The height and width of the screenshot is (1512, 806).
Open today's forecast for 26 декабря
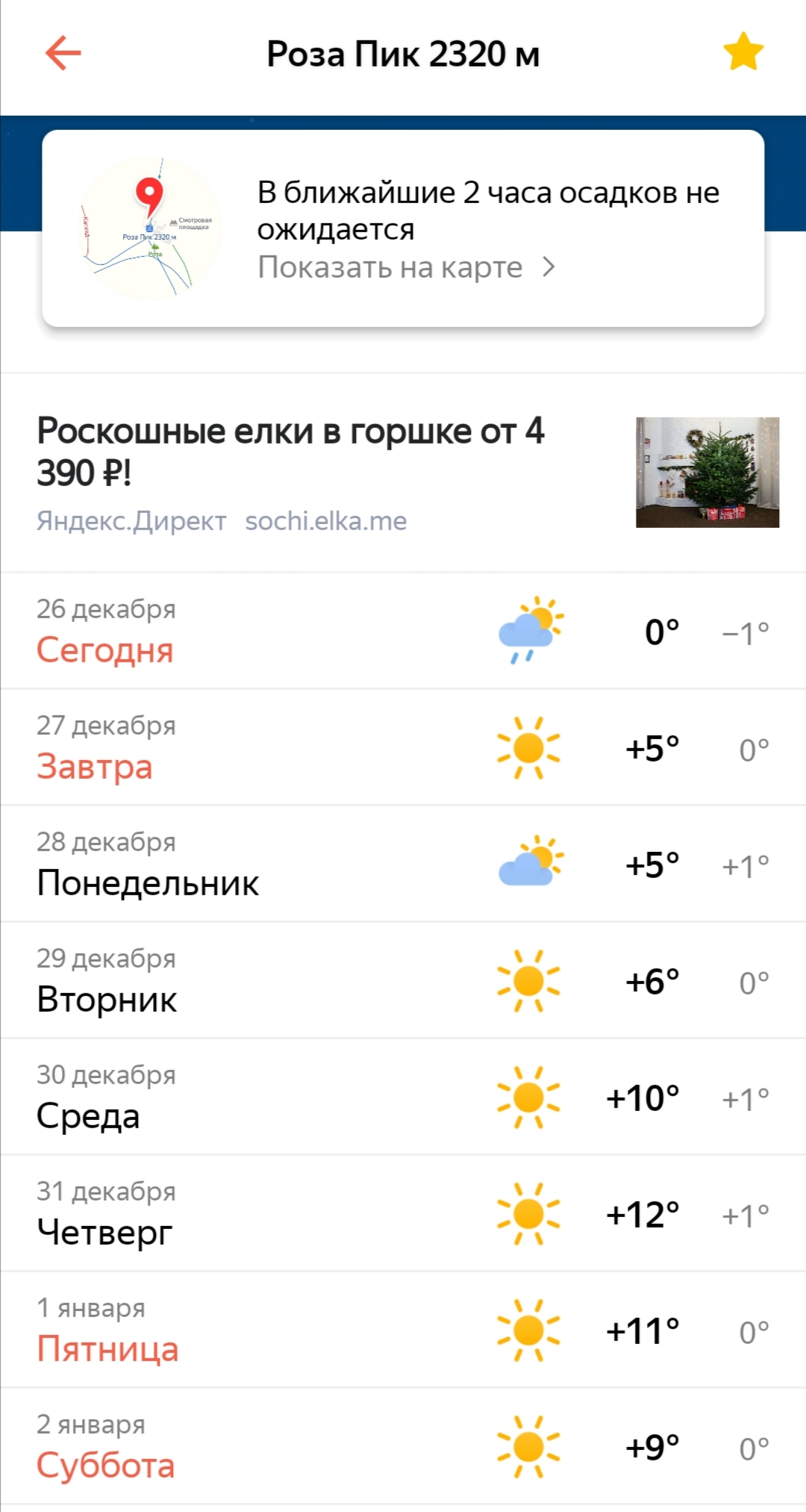click(403, 631)
